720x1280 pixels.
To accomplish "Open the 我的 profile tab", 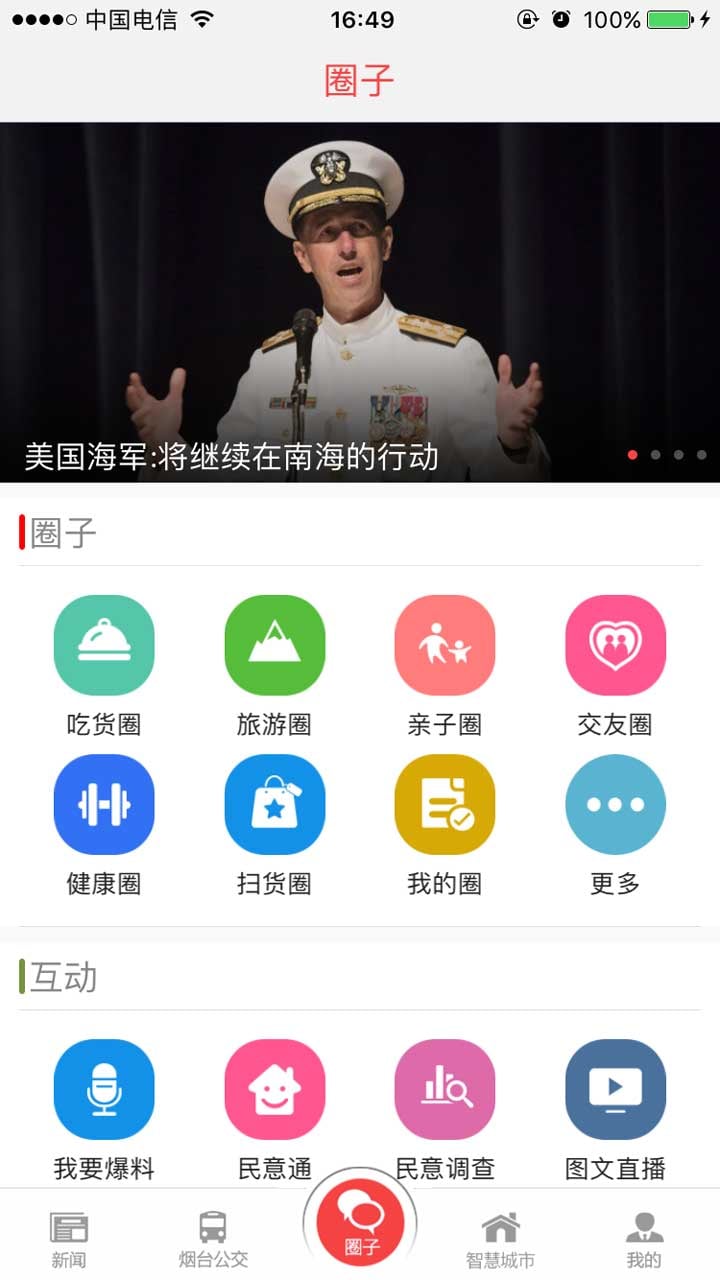I will coord(644,1239).
